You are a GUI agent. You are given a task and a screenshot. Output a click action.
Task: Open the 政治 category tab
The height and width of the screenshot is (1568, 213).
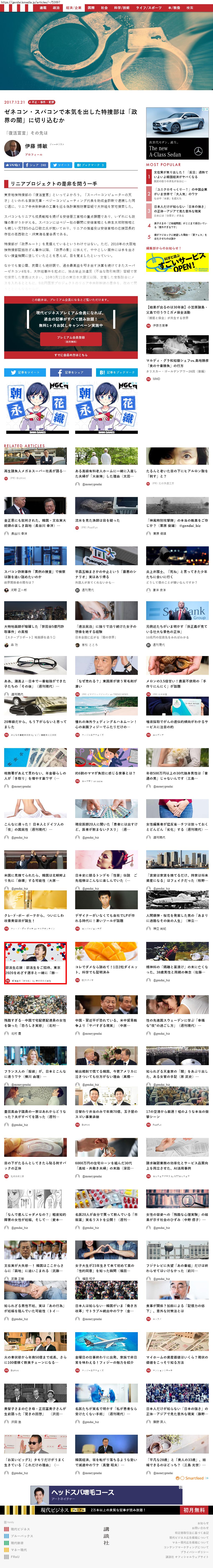coord(56,8)
